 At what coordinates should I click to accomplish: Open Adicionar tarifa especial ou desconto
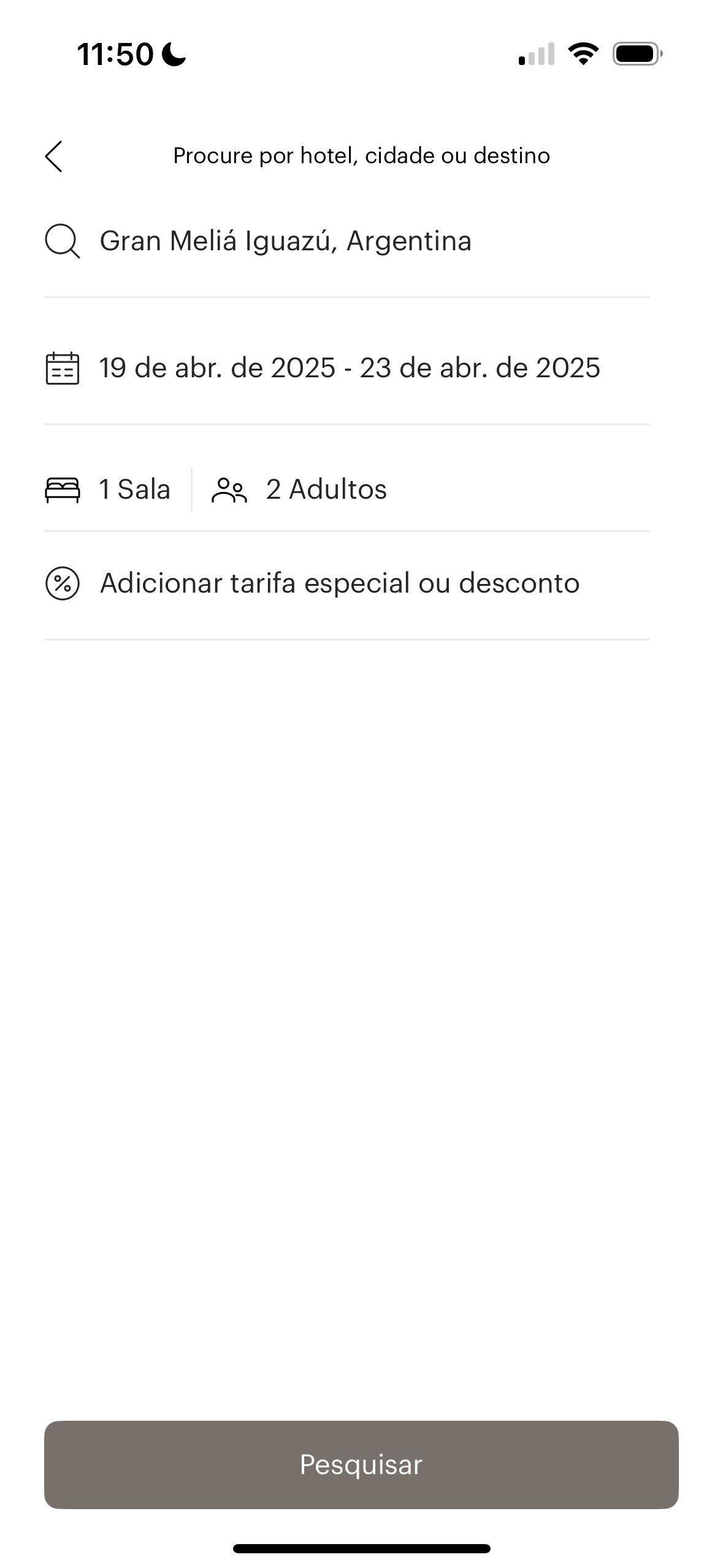click(x=346, y=583)
